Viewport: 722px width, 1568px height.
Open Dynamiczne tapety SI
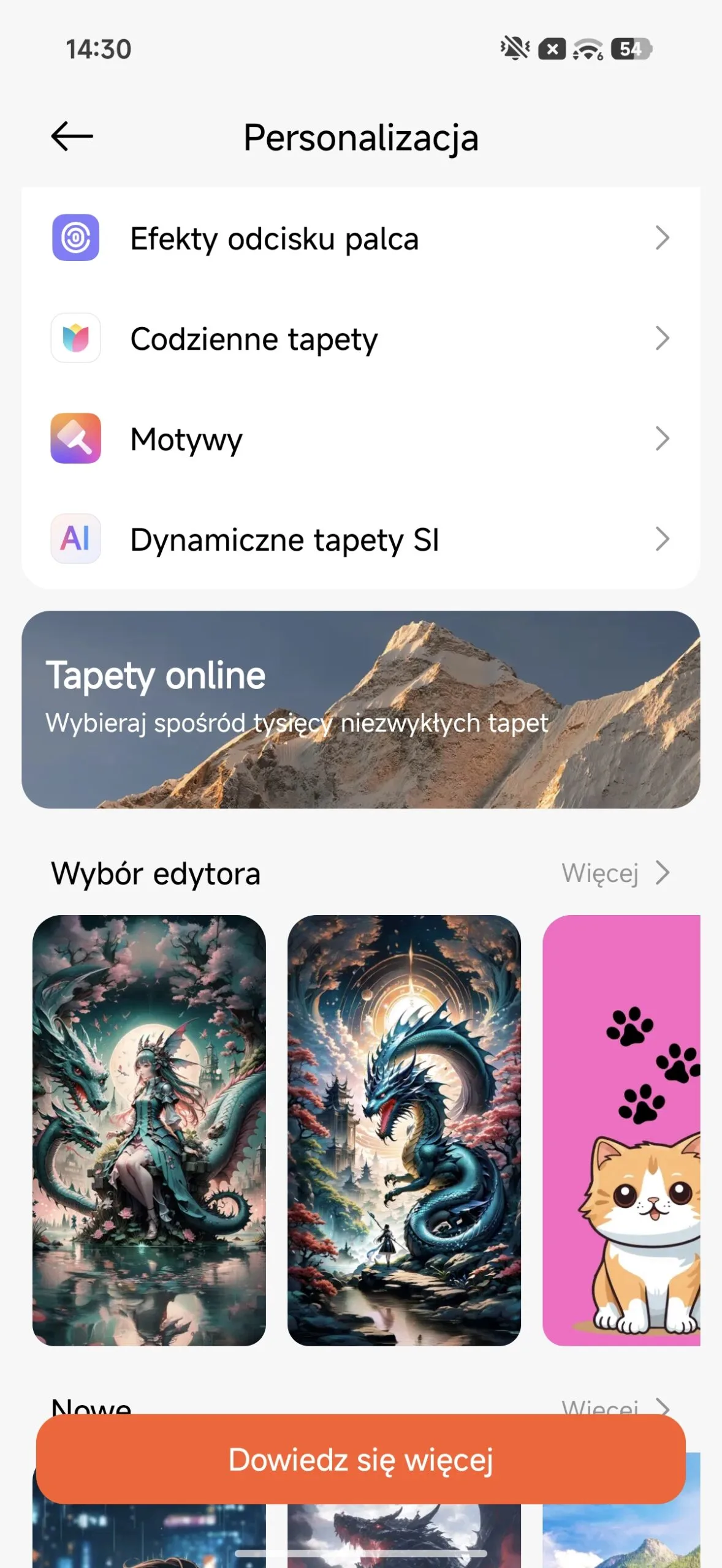(360, 540)
